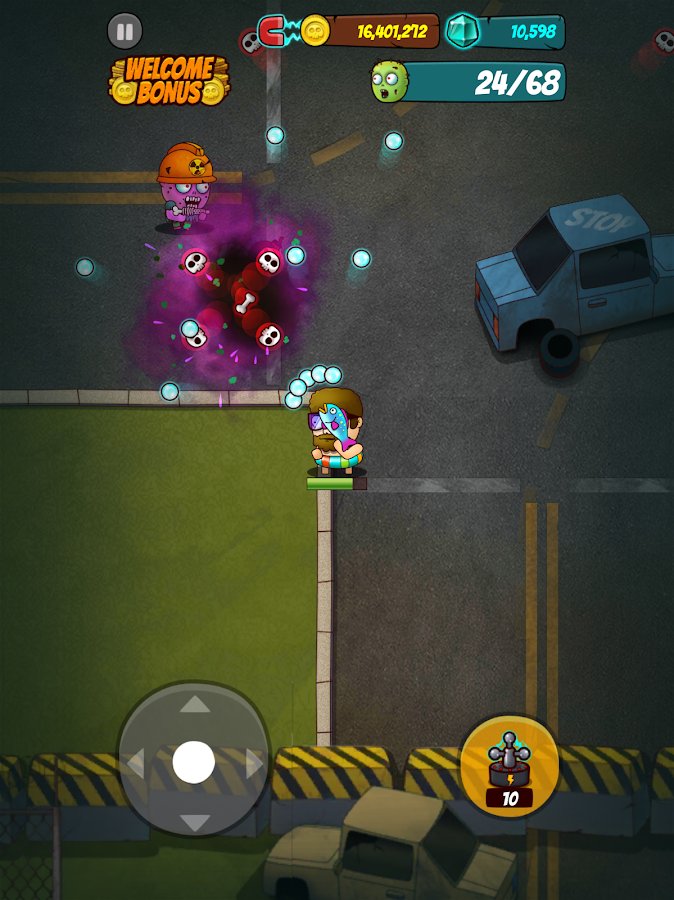674x900 pixels.
Task: Pause the game
Action: pos(124,31)
